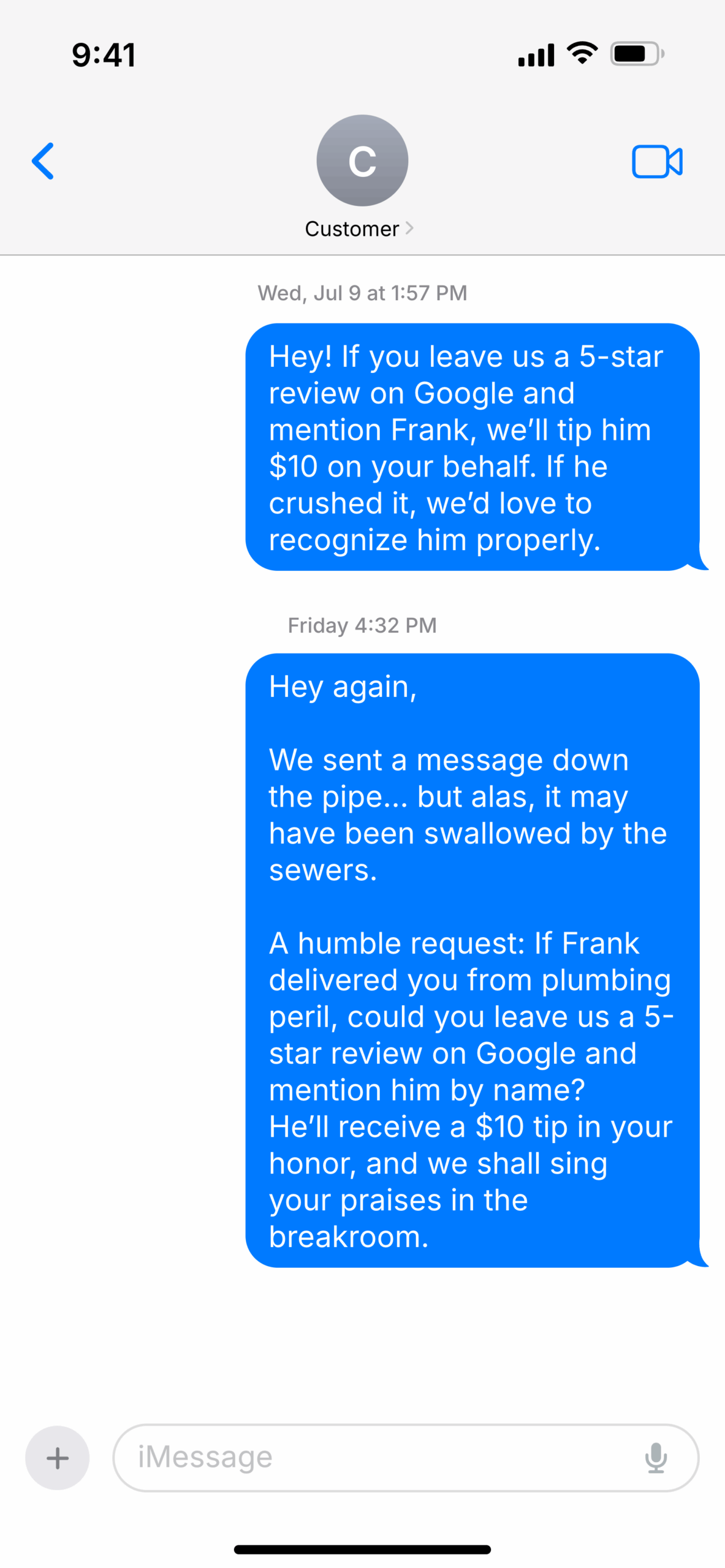The height and width of the screenshot is (1568, 725).
Task: Open the plus button for app attachments
Action: [56, 1457]
